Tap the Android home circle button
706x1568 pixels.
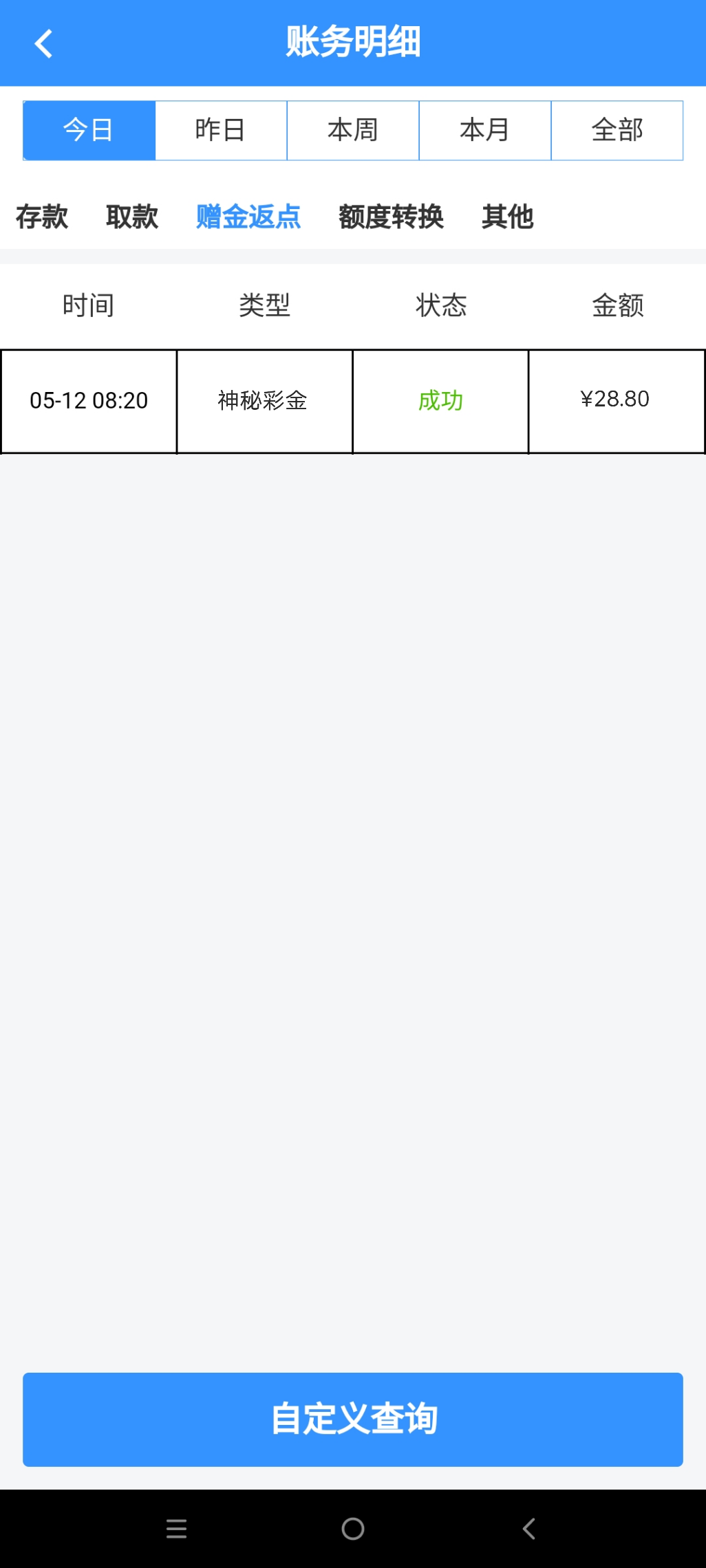tap(353, 1529)
